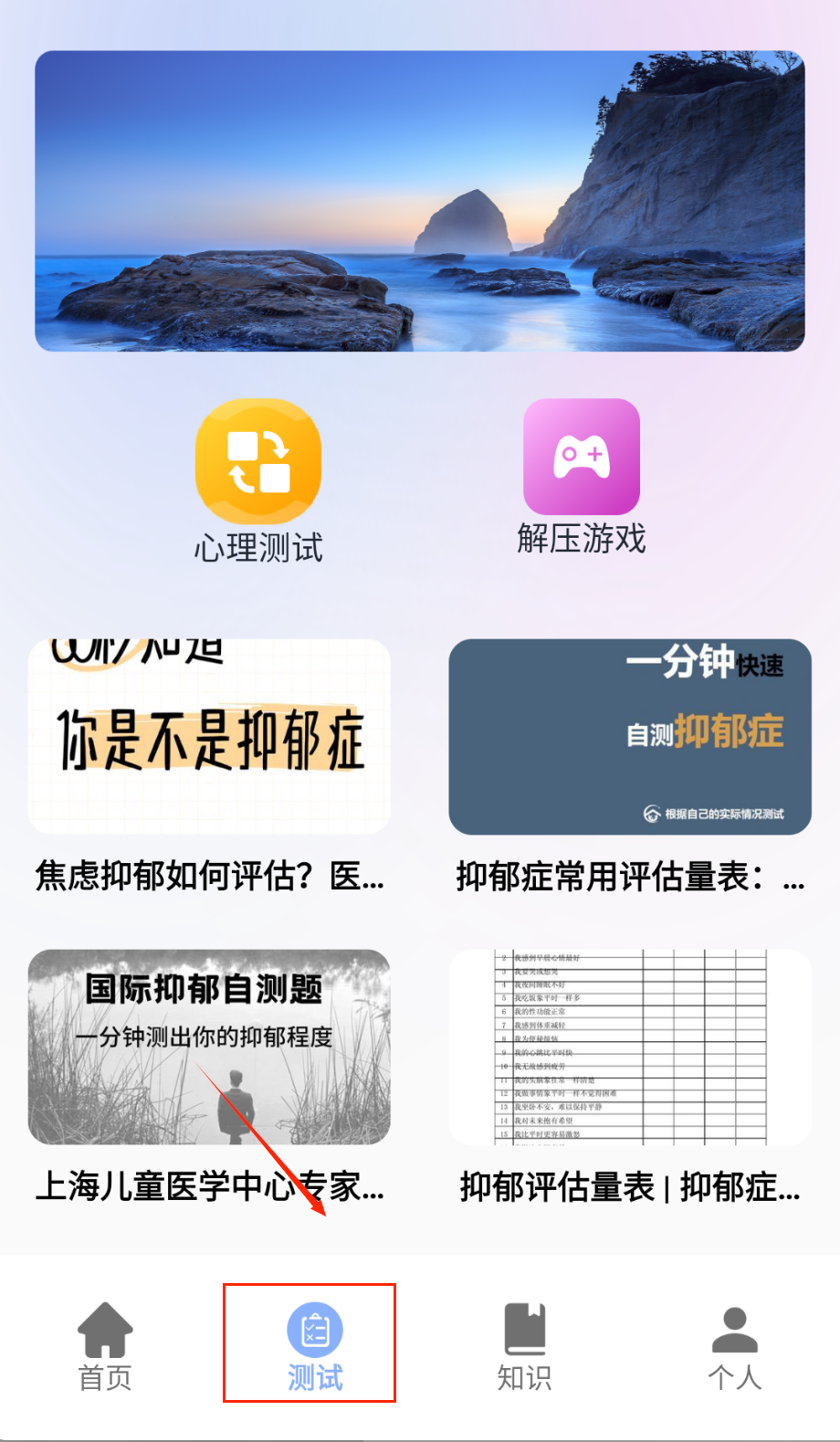Screen dimensions: 840x1442
Task: Go to the 首页 home tab
Action: pyautogui.click(x=105, y=1346)
